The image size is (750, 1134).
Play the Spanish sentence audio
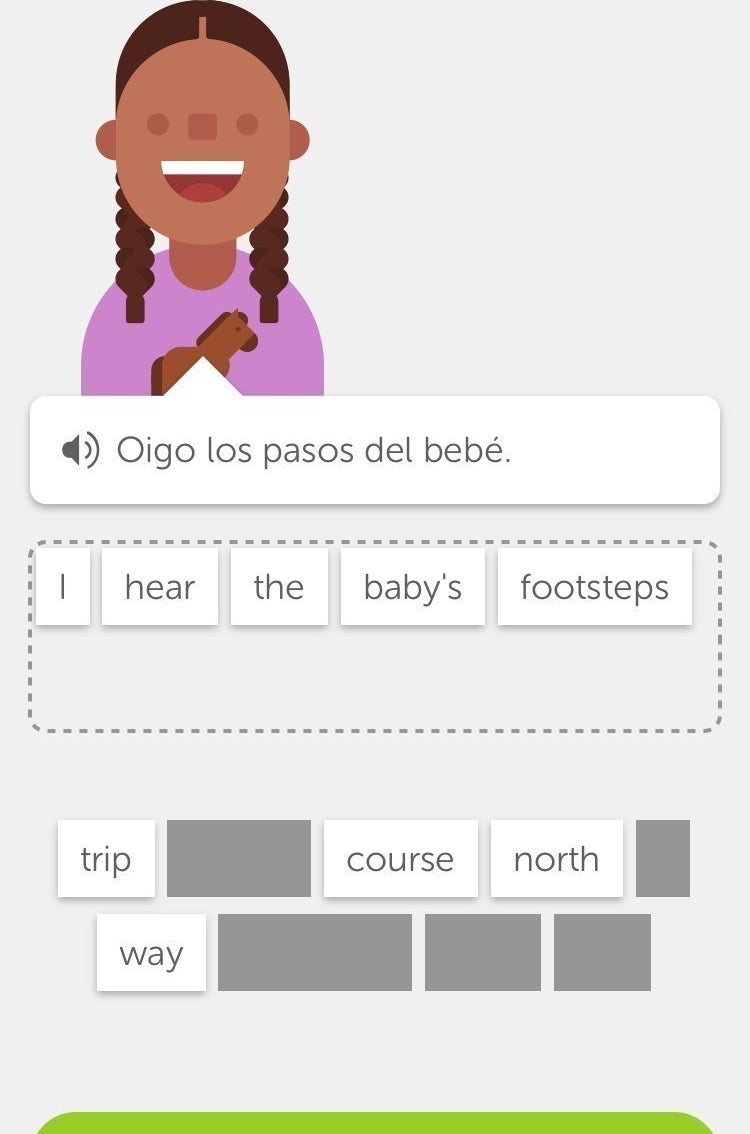click(81, 451)
